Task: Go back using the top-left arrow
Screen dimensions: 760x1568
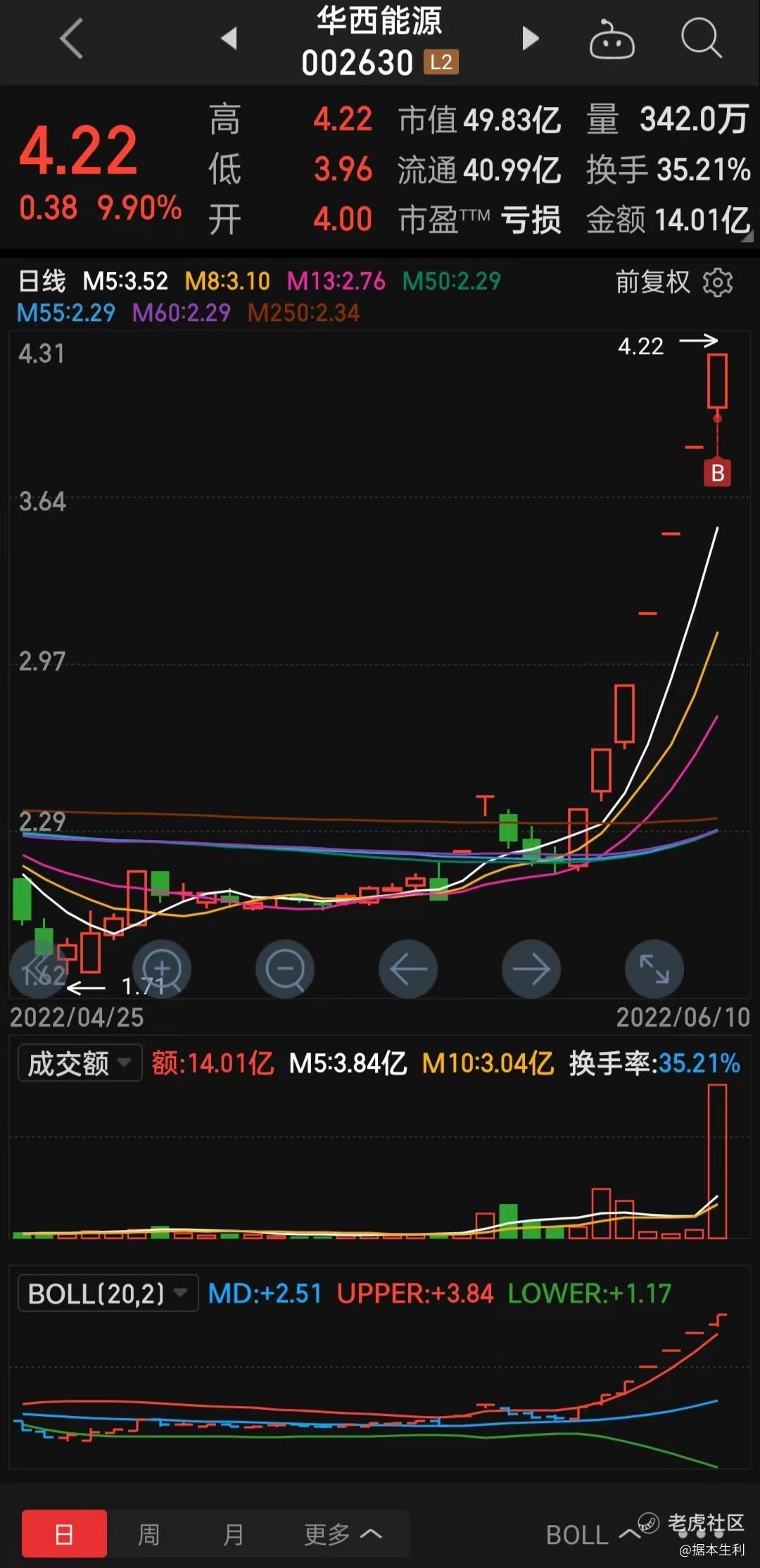Action: pos(72,38)
